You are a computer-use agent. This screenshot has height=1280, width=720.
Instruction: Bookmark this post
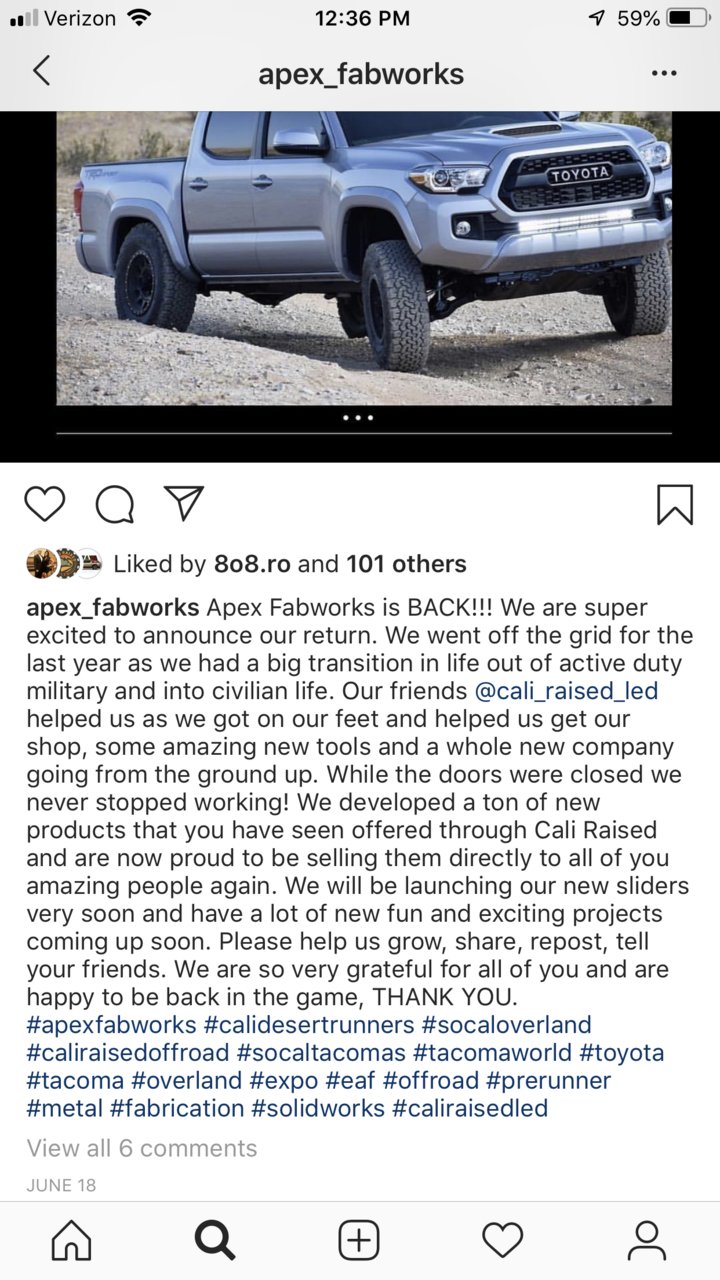pos(675,504)
